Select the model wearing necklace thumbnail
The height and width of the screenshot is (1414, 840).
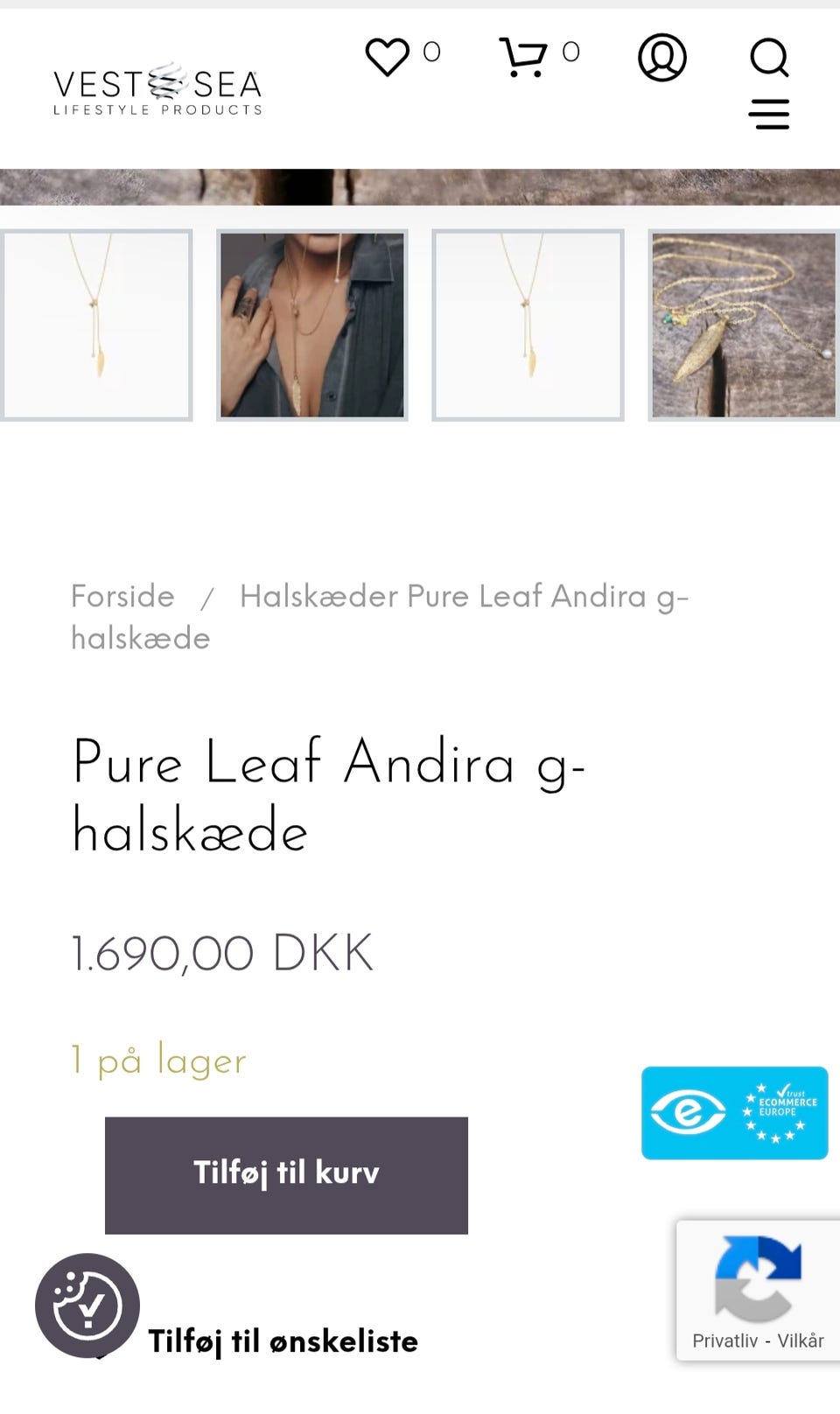point(312,325)
